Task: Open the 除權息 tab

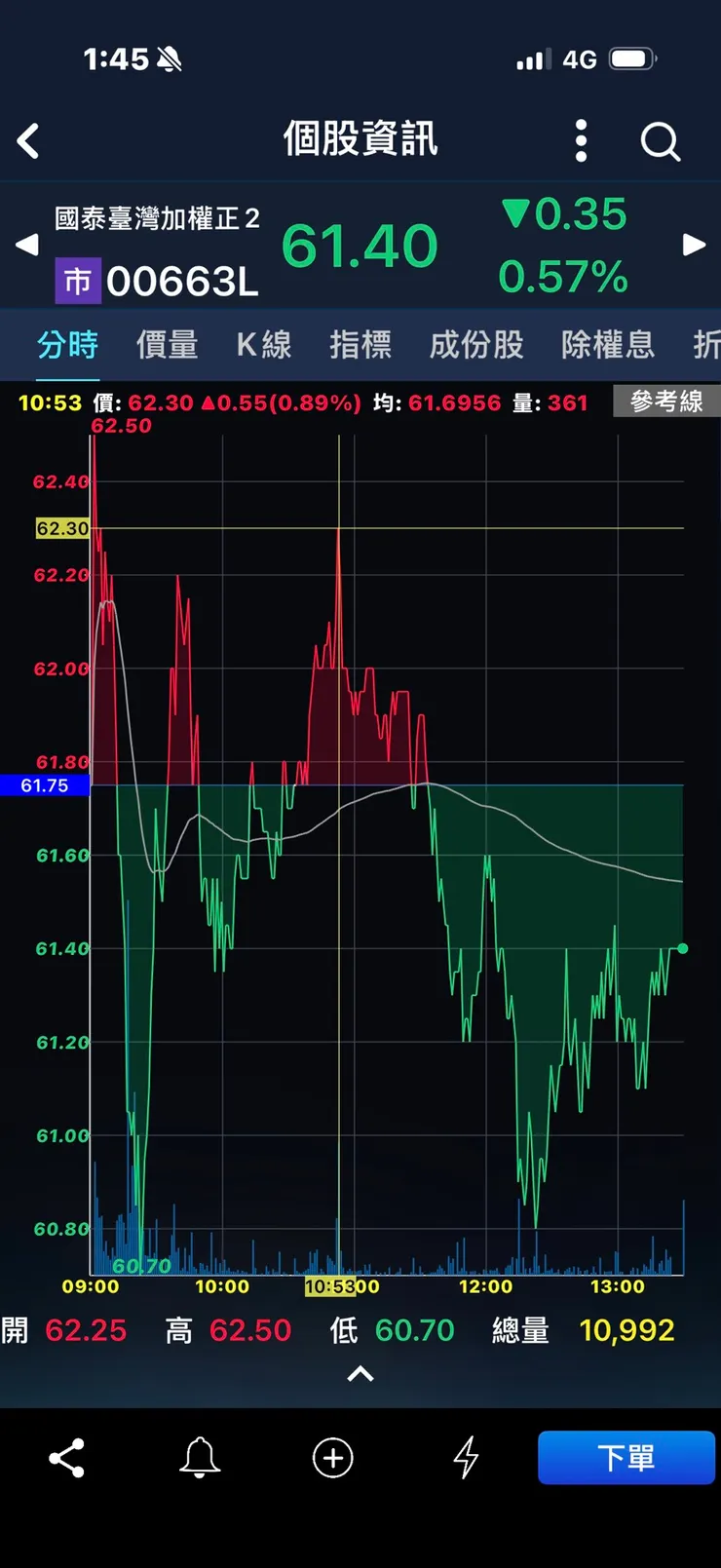Action: click(608, 345)
